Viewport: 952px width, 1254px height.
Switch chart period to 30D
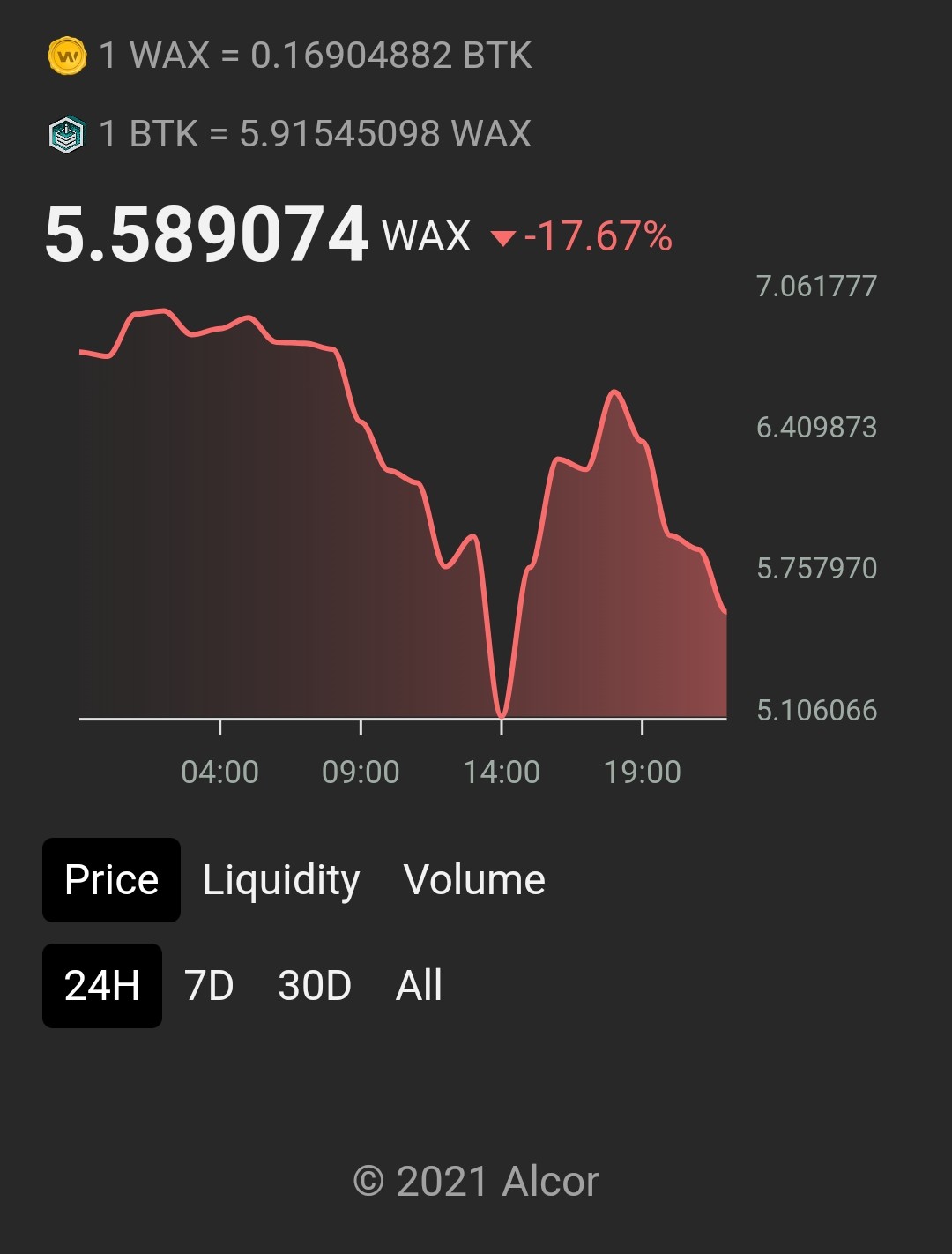315,986
